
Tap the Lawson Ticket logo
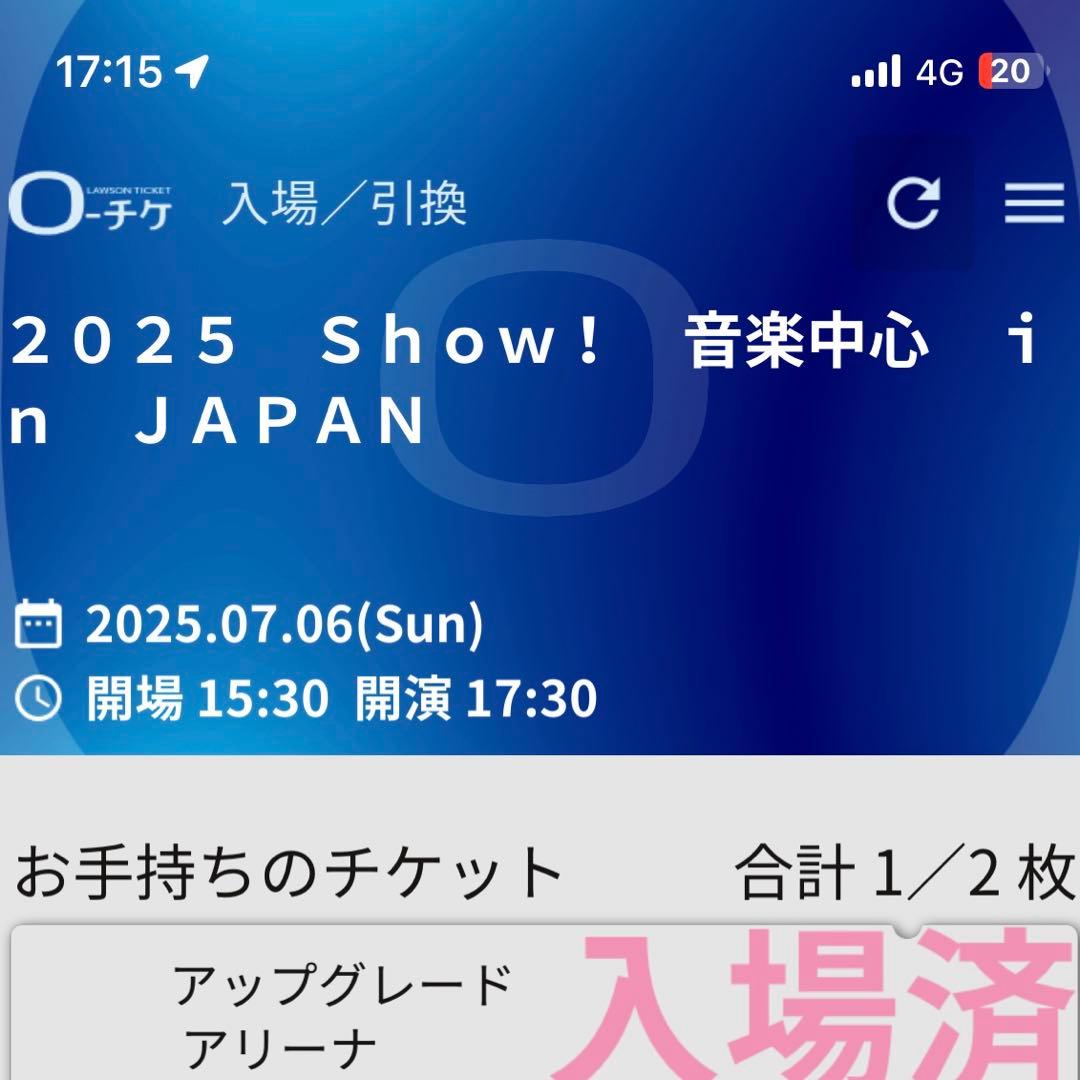tap(90, 205)
